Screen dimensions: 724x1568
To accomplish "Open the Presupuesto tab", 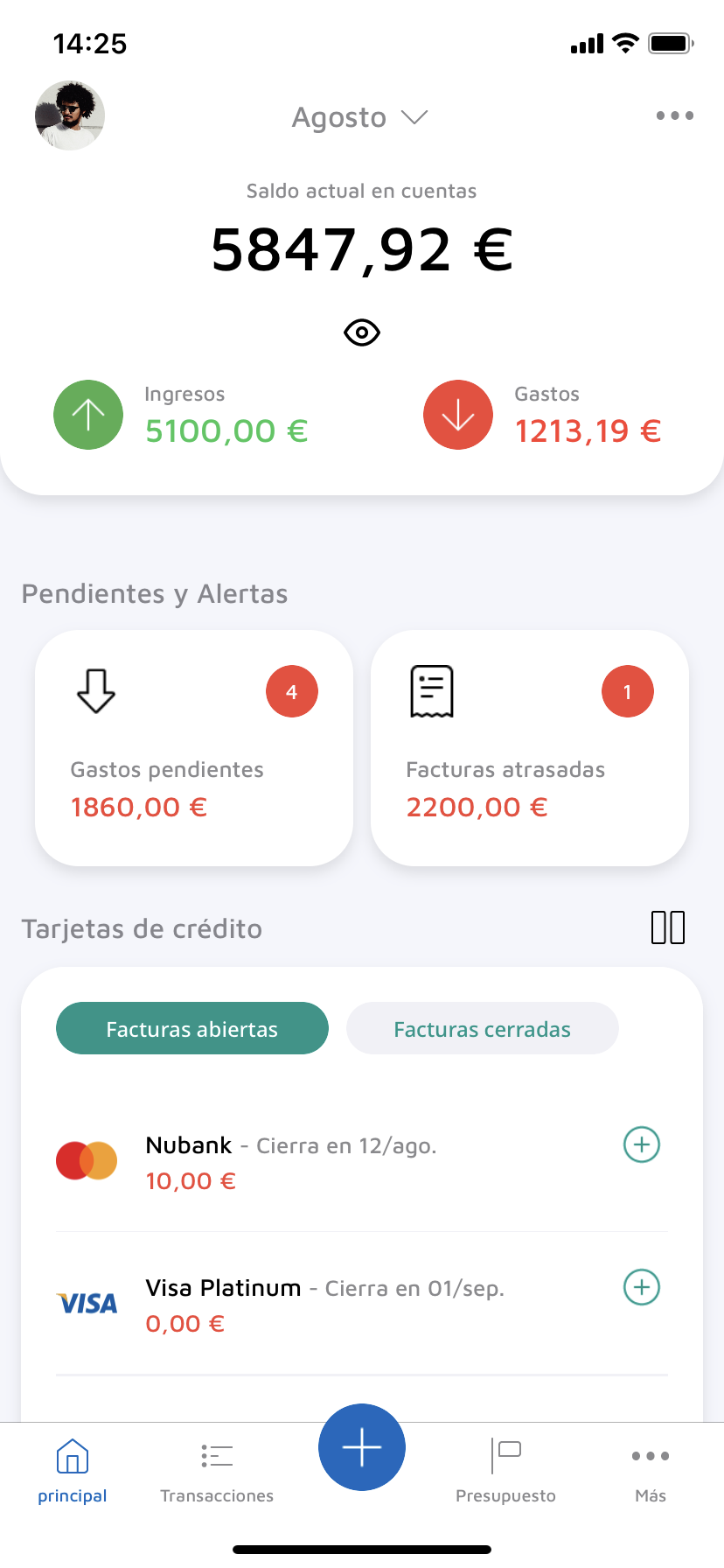I will [505, 1472].
